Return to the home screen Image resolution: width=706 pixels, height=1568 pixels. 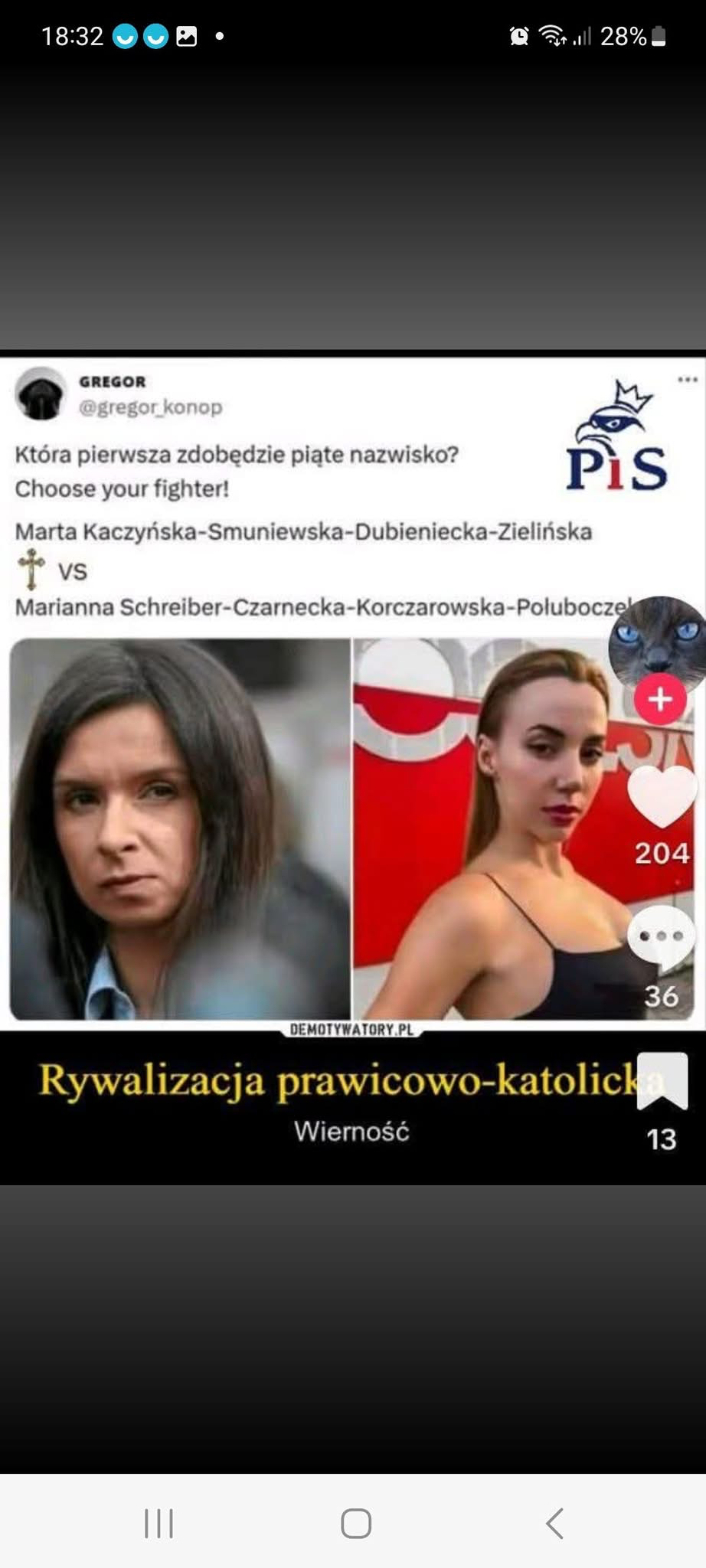click(355, 1523)
